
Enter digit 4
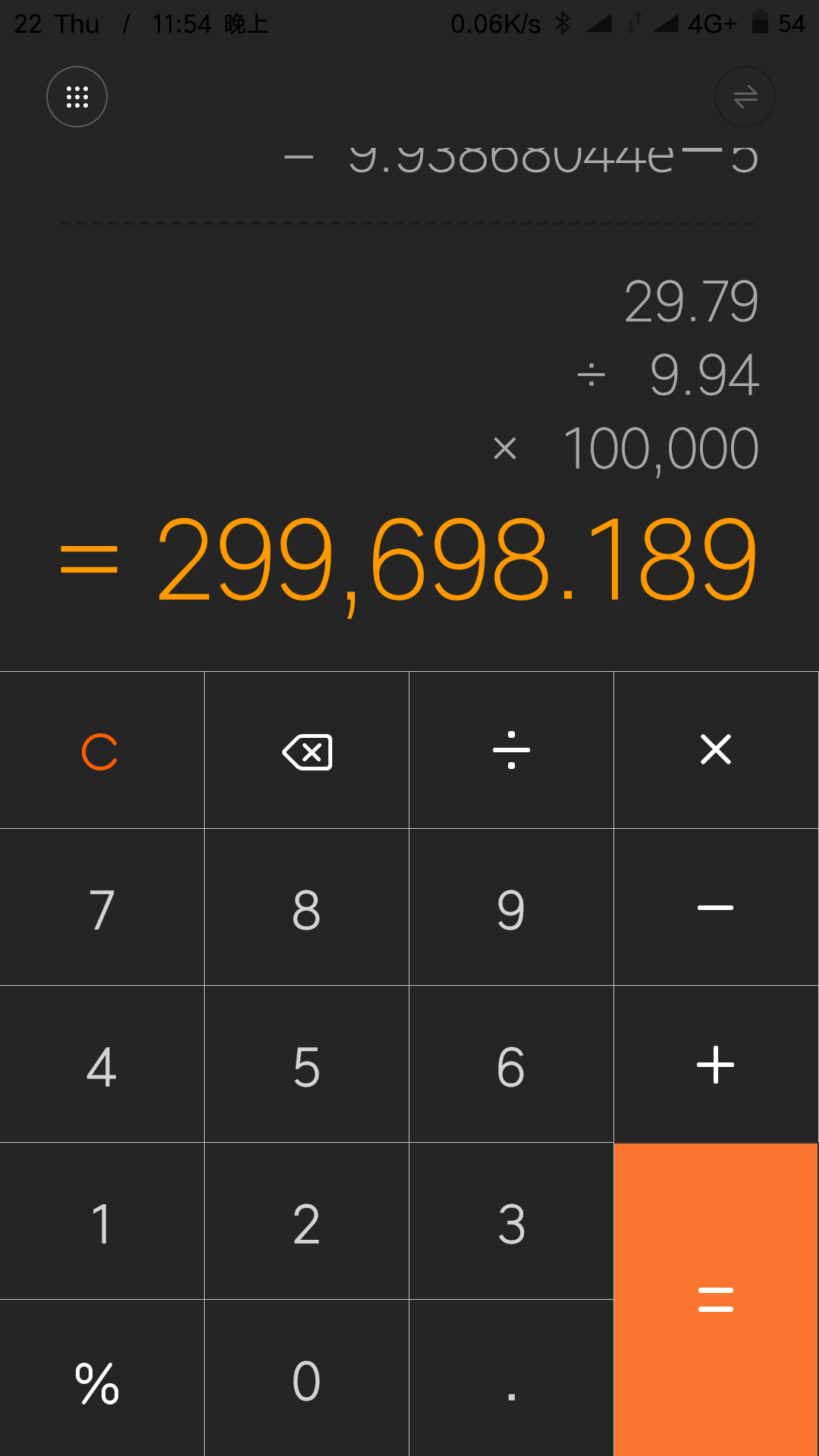[102, 1064]
